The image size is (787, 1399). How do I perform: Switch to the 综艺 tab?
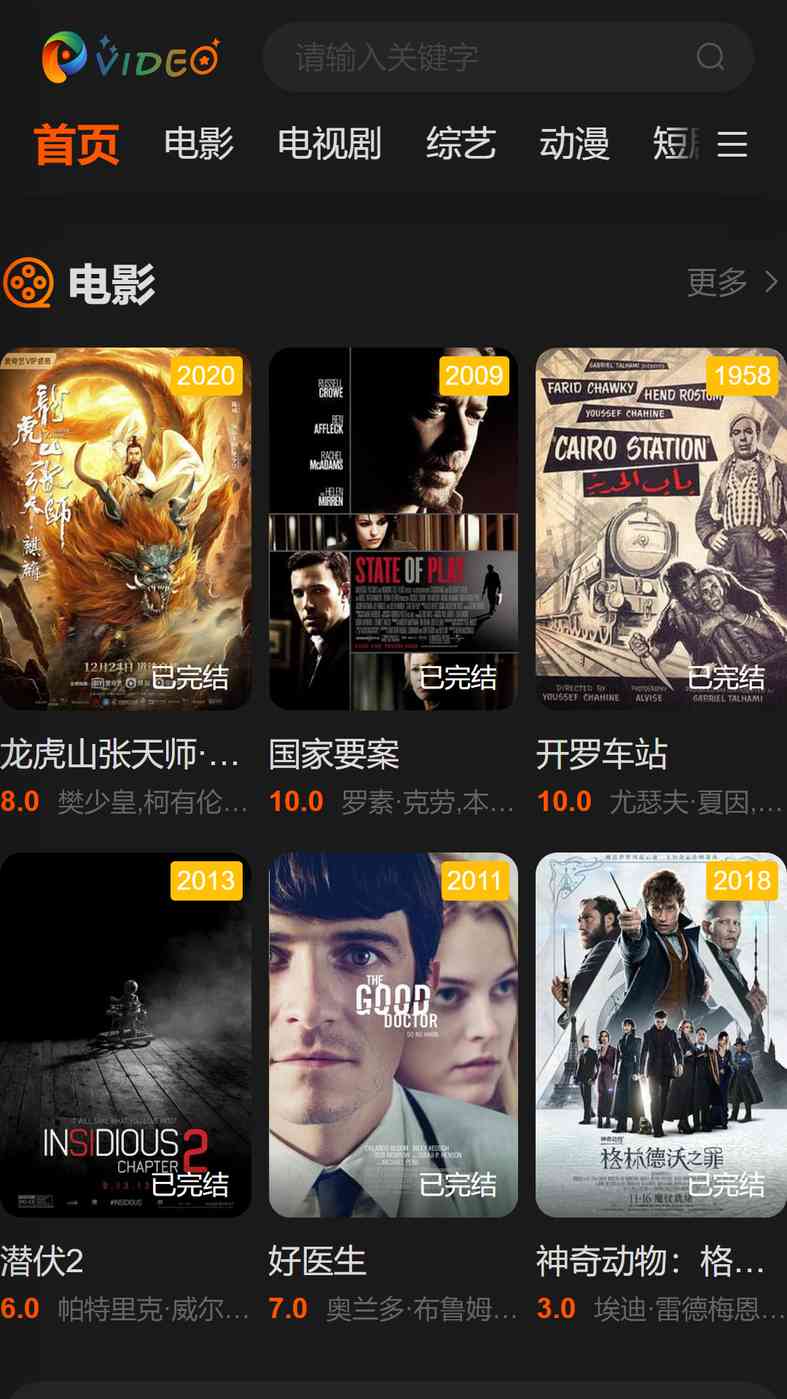(x=461, y=144)
